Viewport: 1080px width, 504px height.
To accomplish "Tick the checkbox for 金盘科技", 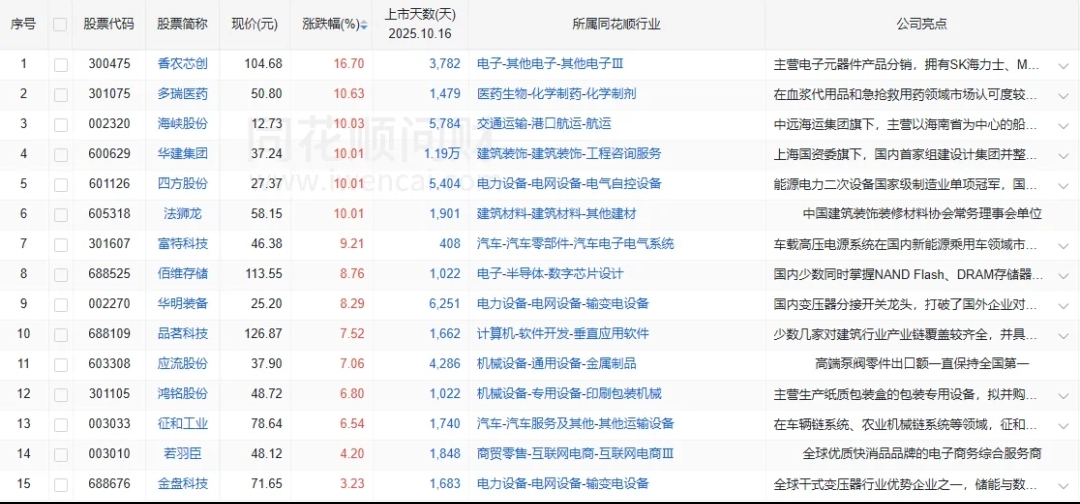I will (61, 484).
